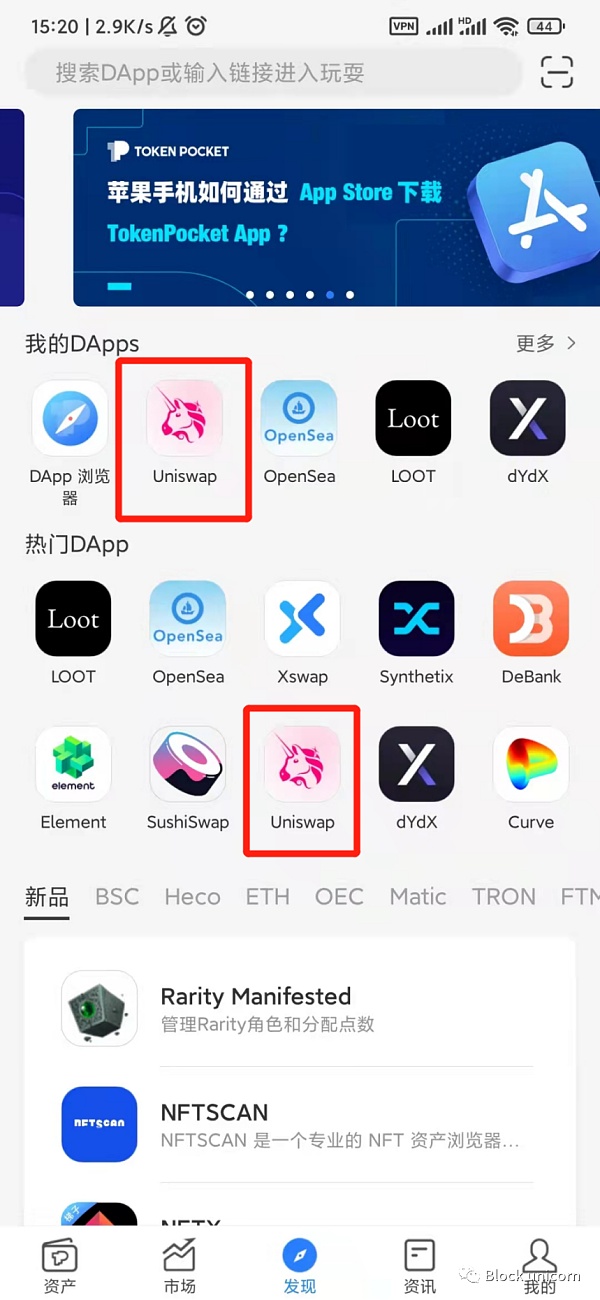600x1300 pixels.
Task: Launch SushiSwap
Action: 188,765
